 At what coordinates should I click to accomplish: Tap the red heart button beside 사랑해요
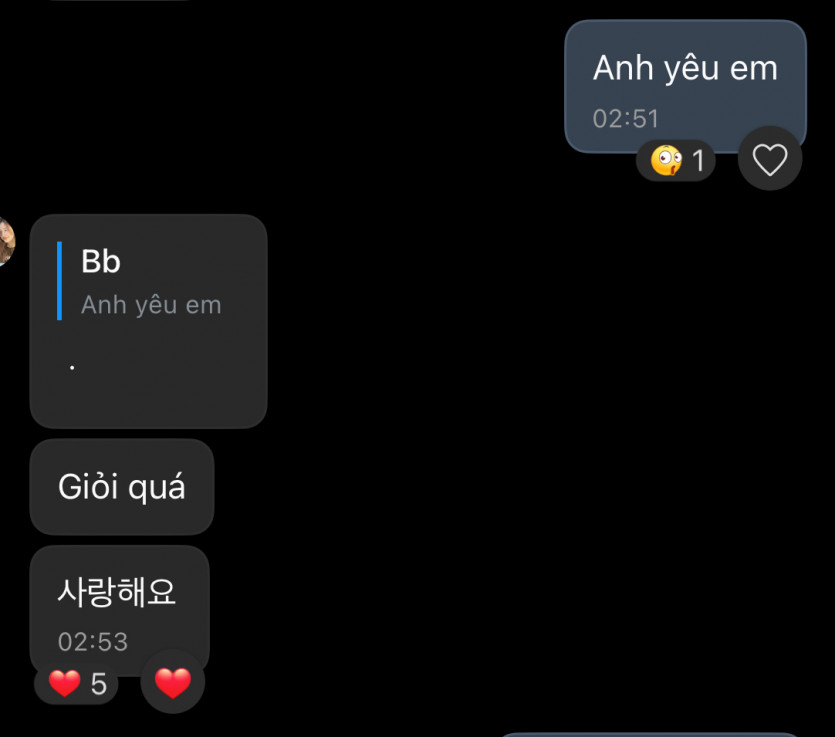point(172,683)
